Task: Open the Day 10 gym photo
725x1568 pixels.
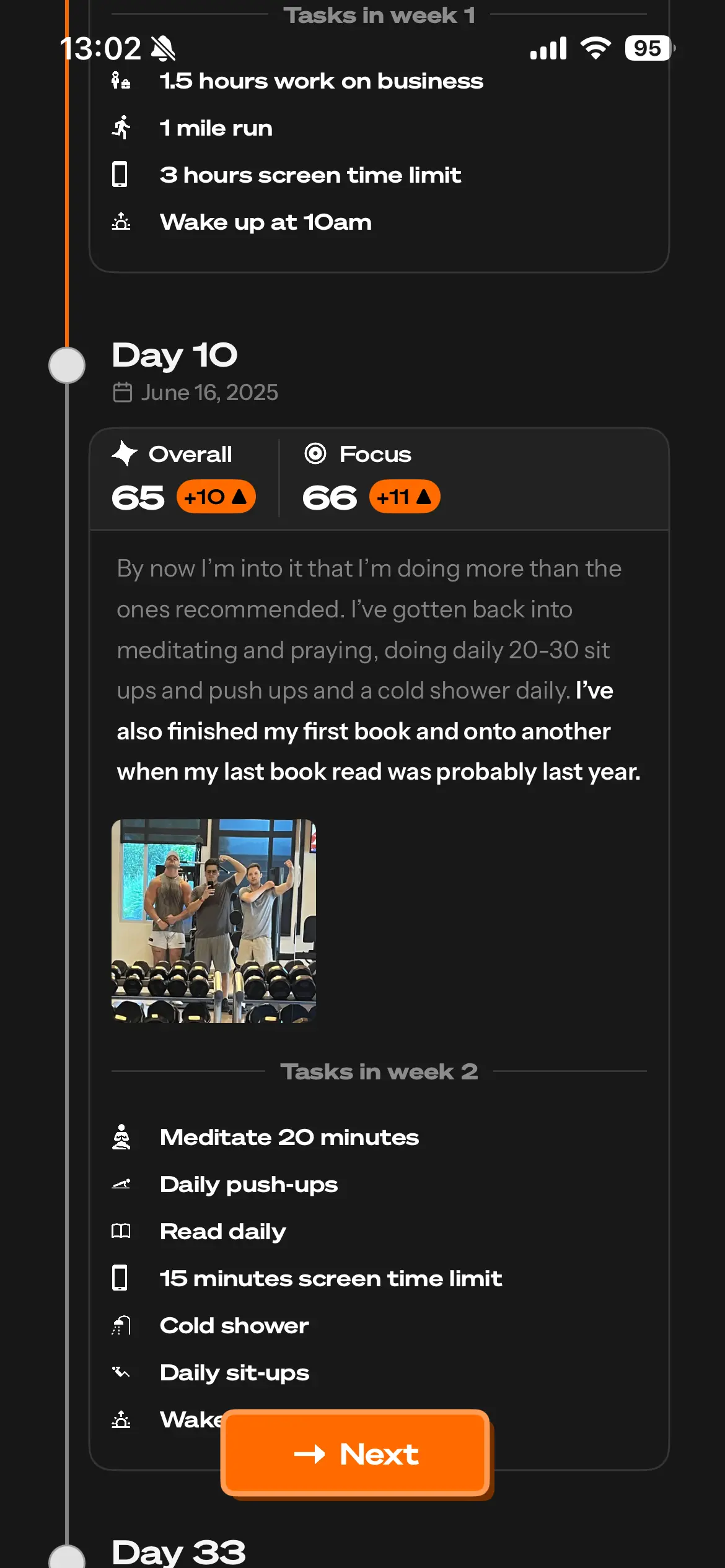Action: pos(214,920)
